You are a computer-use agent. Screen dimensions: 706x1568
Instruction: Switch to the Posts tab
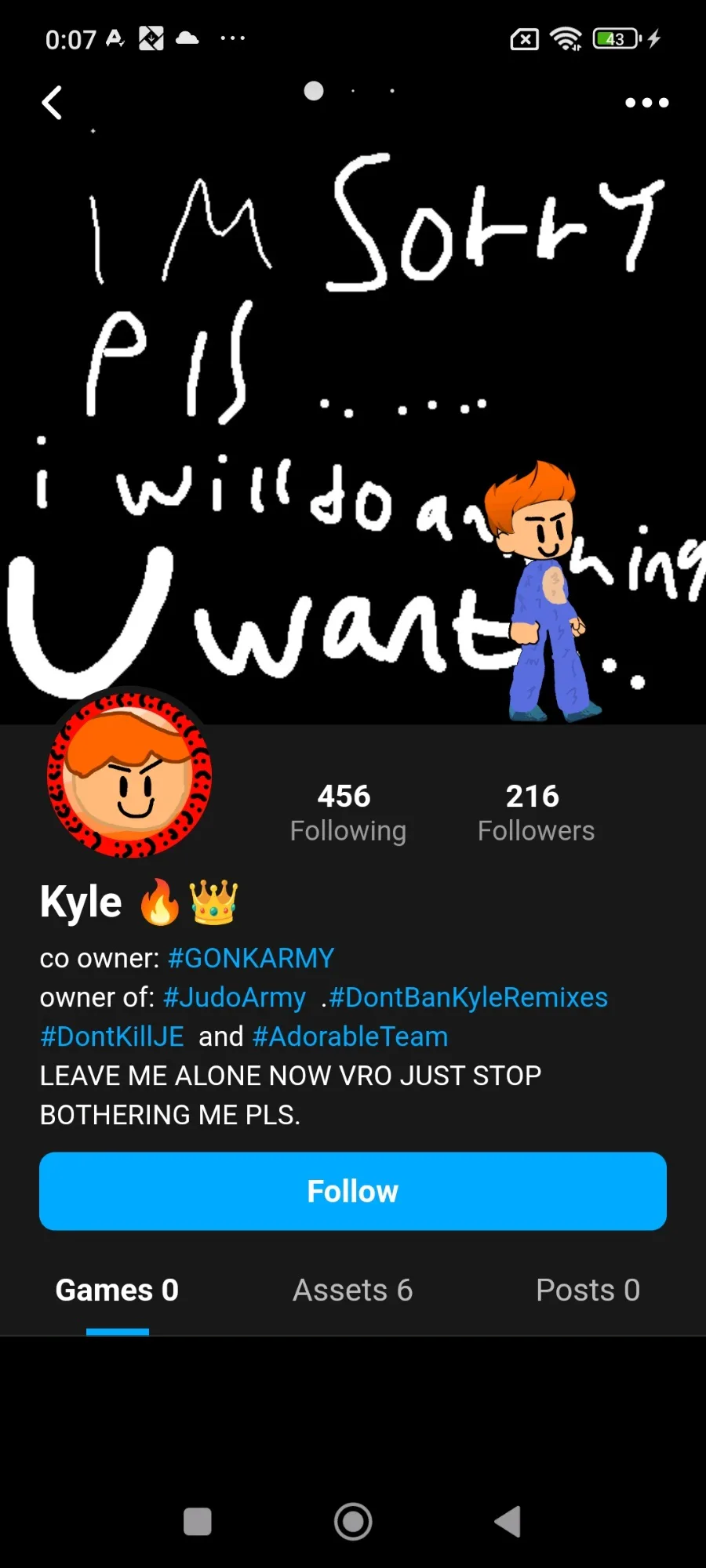pos(588,1290)
